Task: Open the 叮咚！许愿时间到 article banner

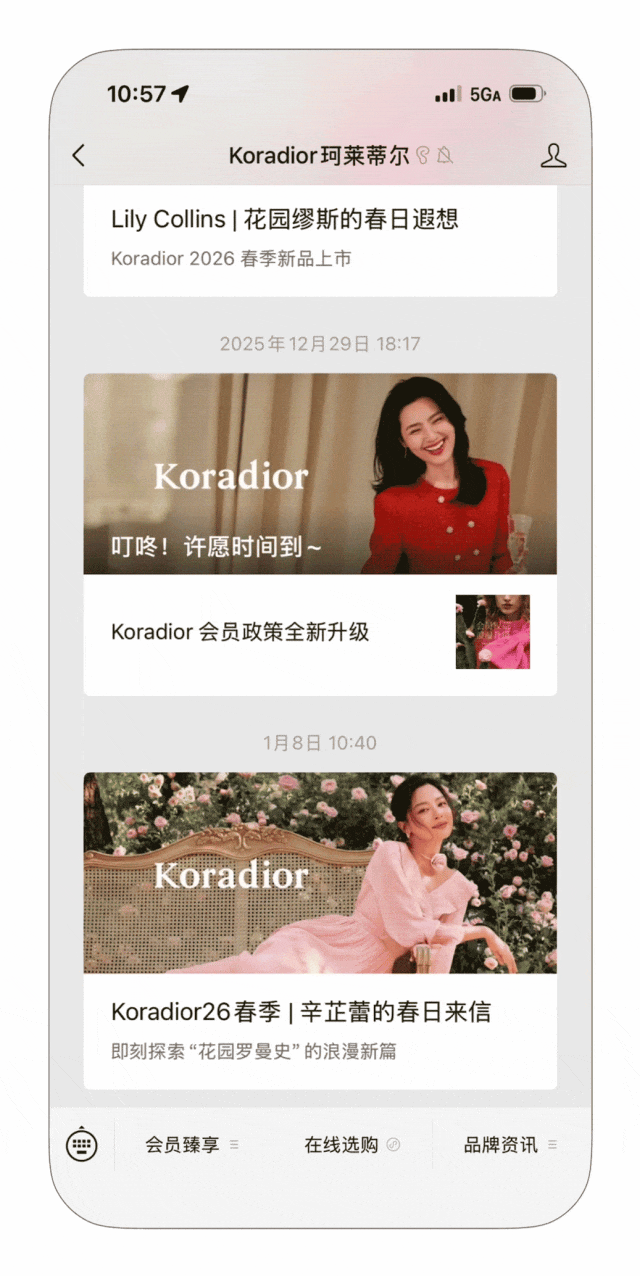Action: 319,473
